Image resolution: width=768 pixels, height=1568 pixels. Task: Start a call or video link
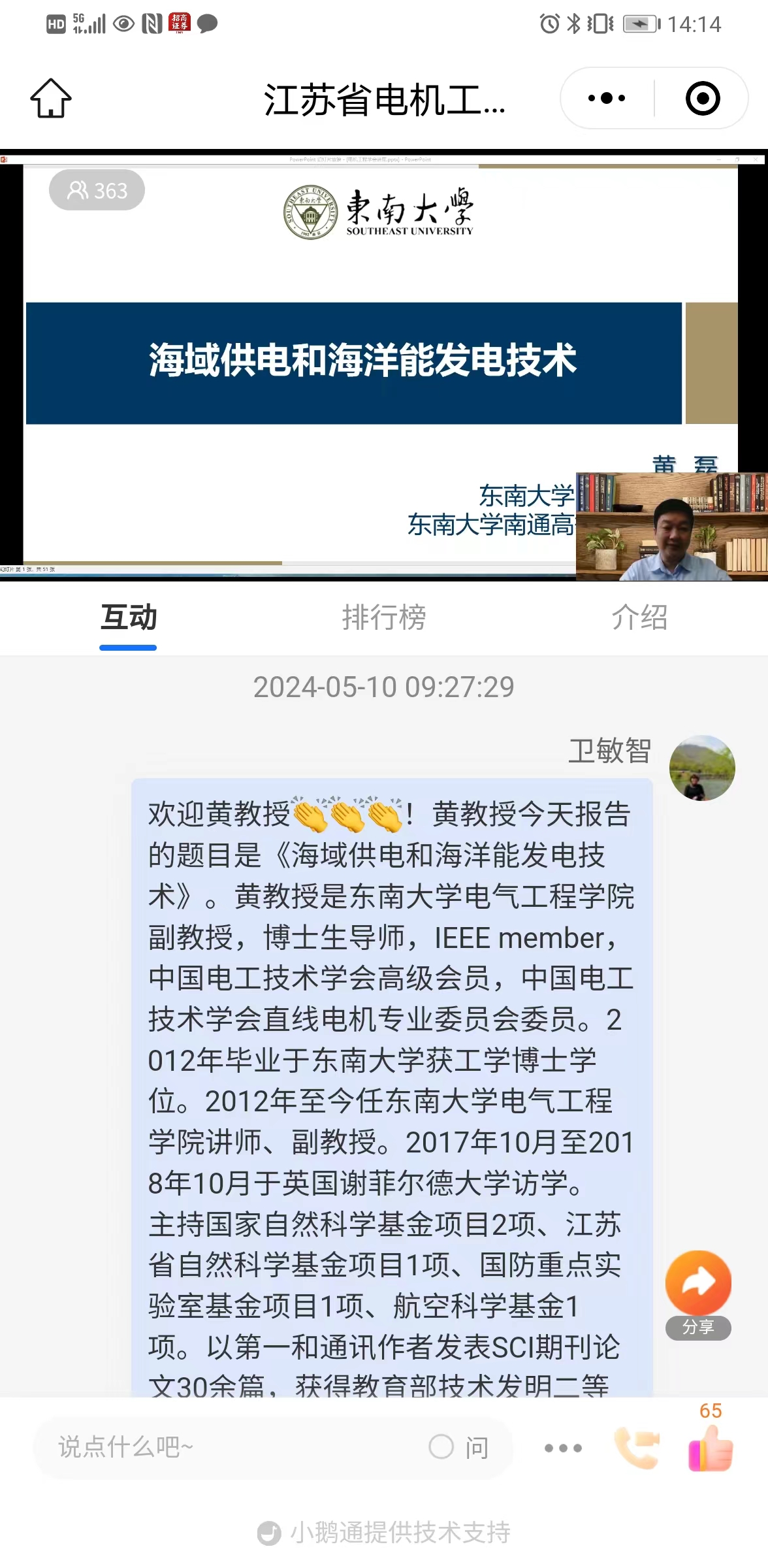(x=637, y=1448)
